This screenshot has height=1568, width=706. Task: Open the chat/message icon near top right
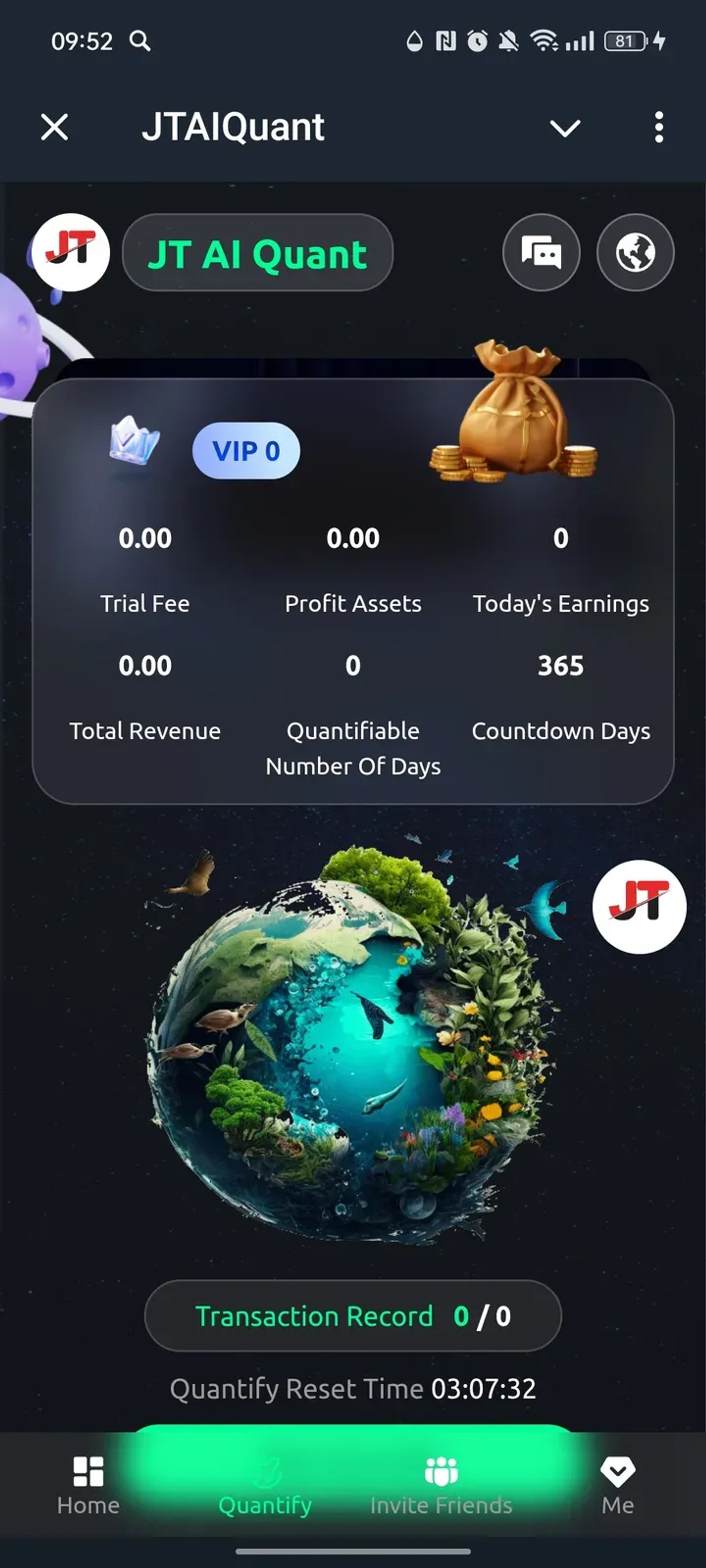tap(541, 253)
